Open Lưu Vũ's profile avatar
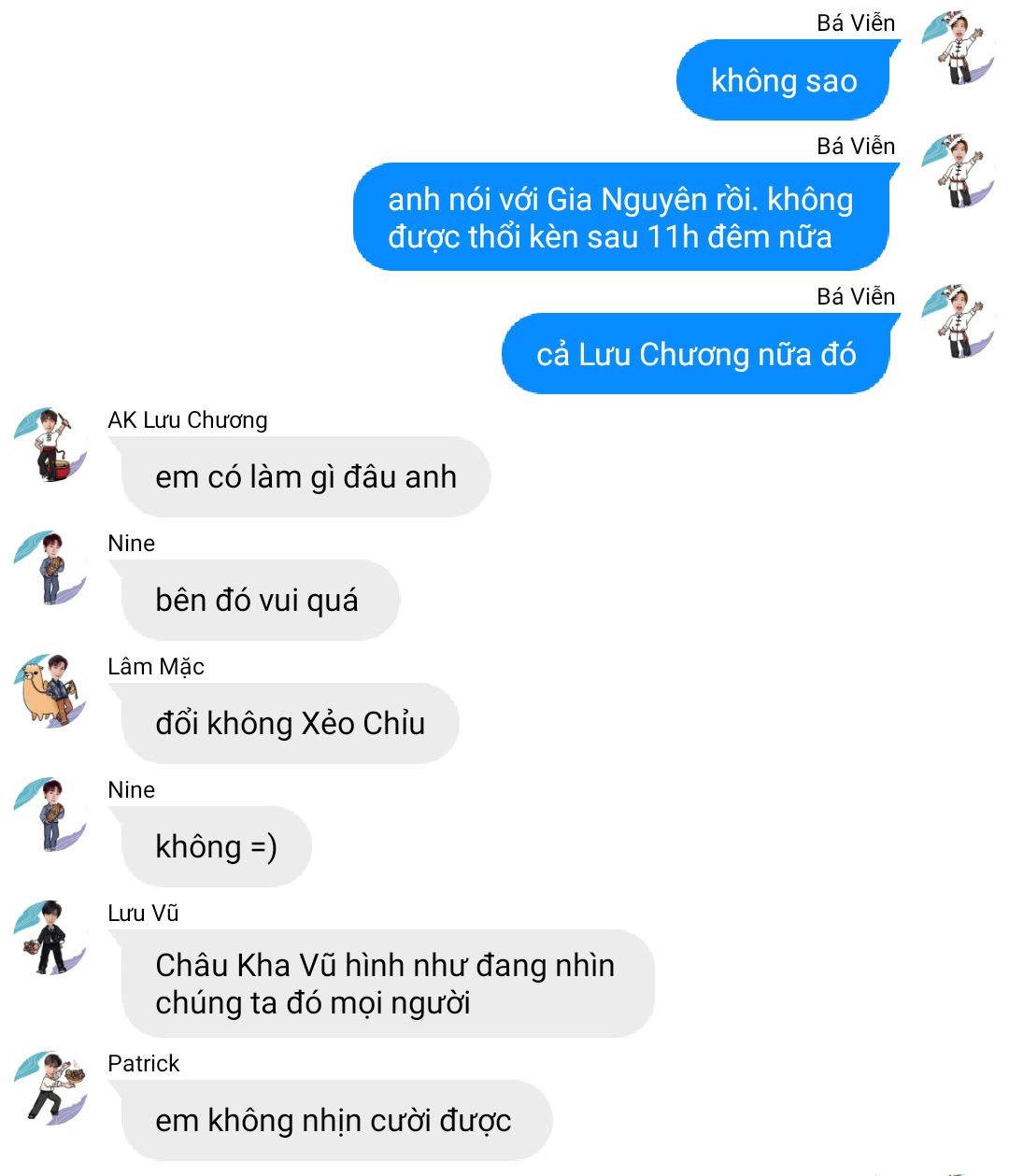The width and height of the screenshot is (1009, 1176). (x=50, y=938)
